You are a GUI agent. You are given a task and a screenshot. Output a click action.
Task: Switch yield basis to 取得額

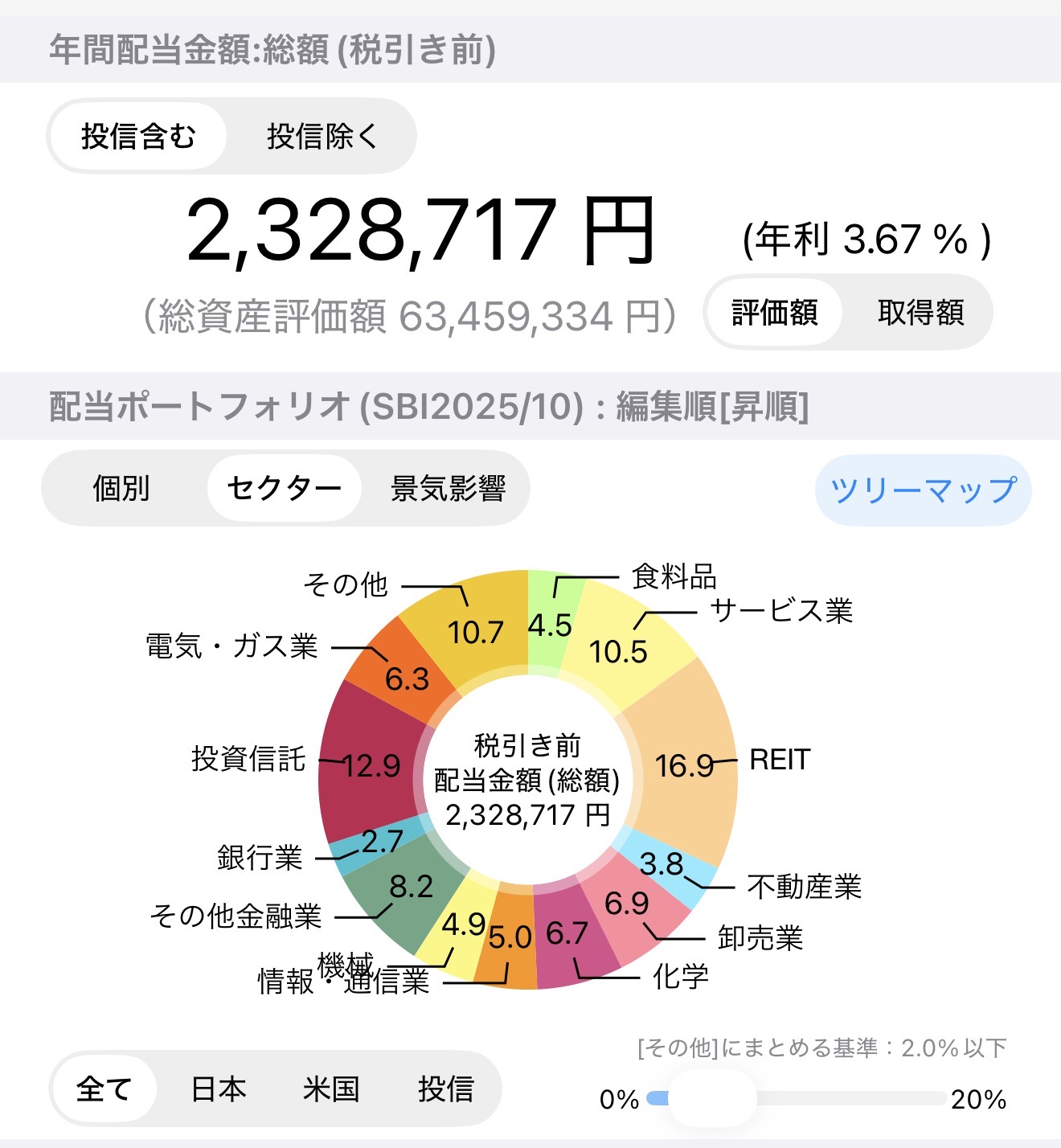click(920, 312)
